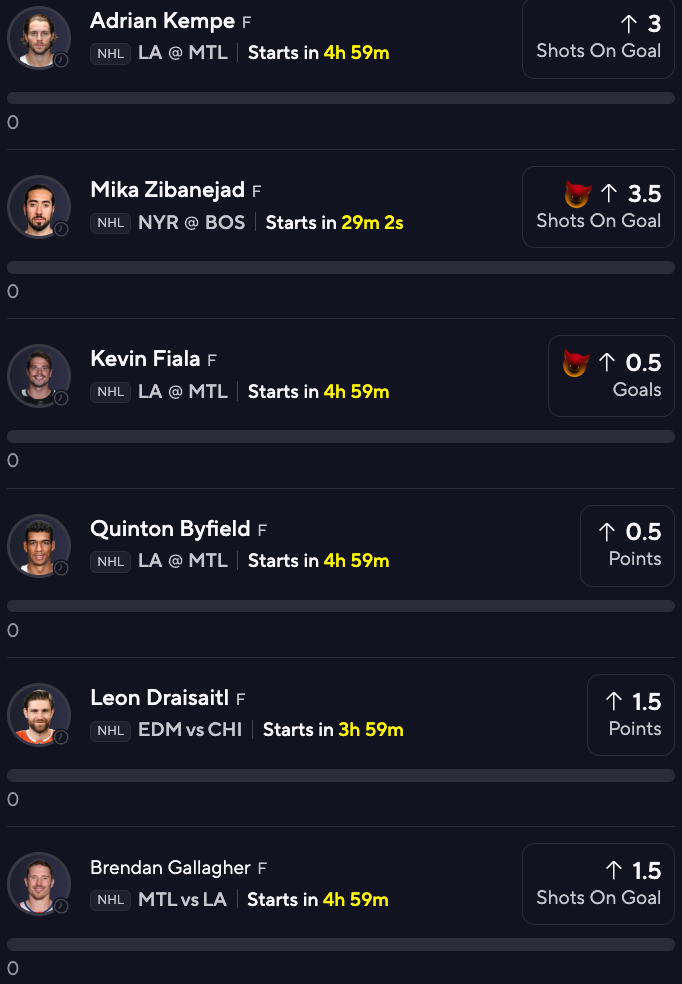View Brendan Gallagher's player avatar
Screen dimensions: 682x984
click(x=38, y=884)
